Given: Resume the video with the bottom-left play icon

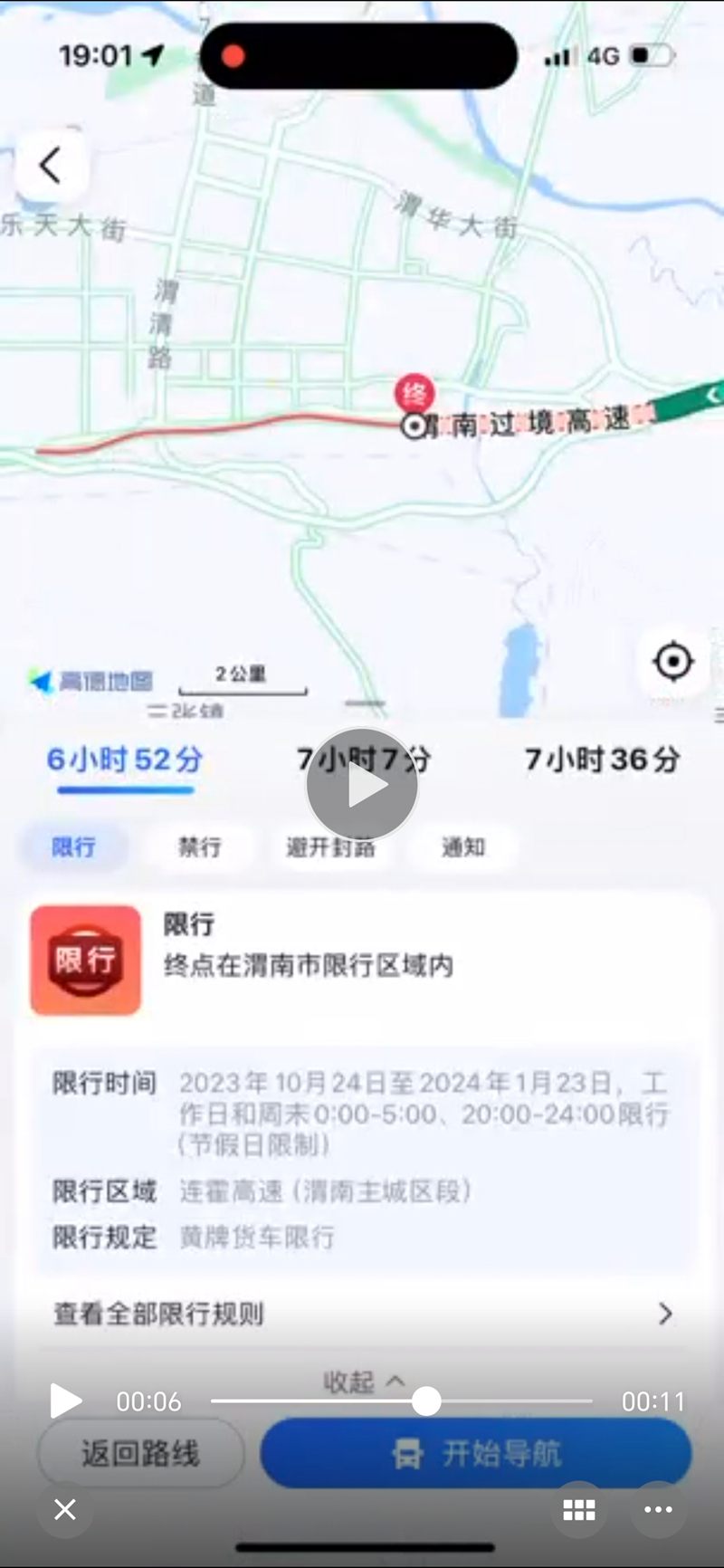Looking at the screenshot, I should [x=65, y=1401].
